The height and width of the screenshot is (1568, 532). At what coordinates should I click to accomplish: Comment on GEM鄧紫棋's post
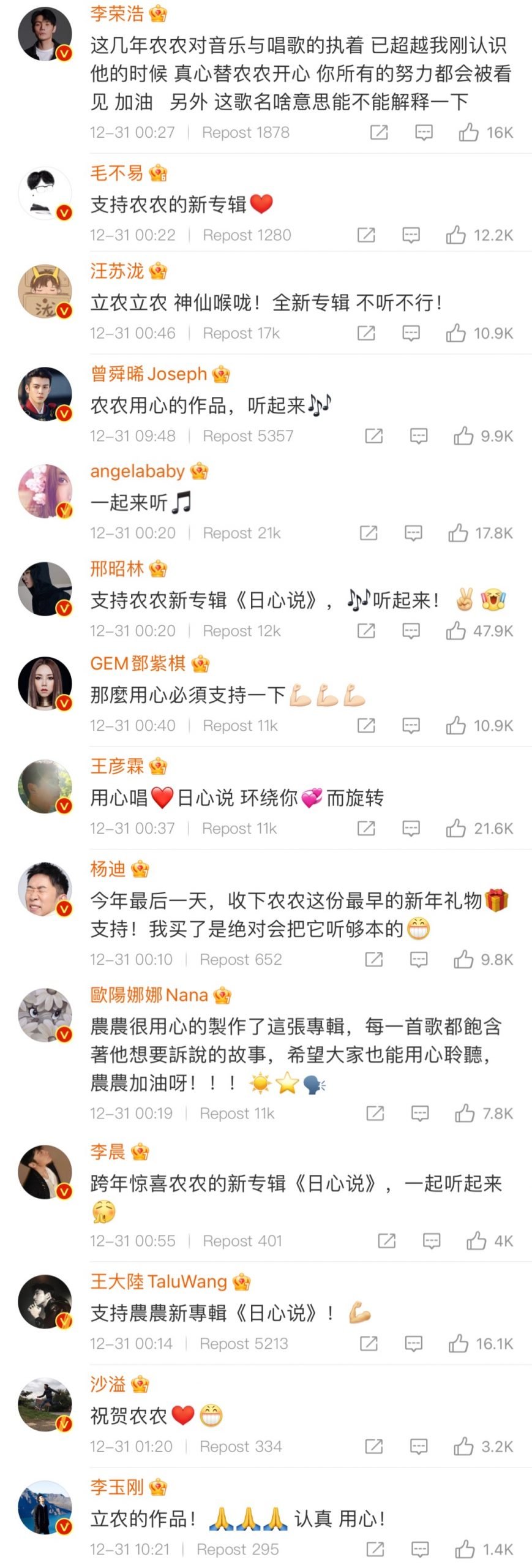411,725
